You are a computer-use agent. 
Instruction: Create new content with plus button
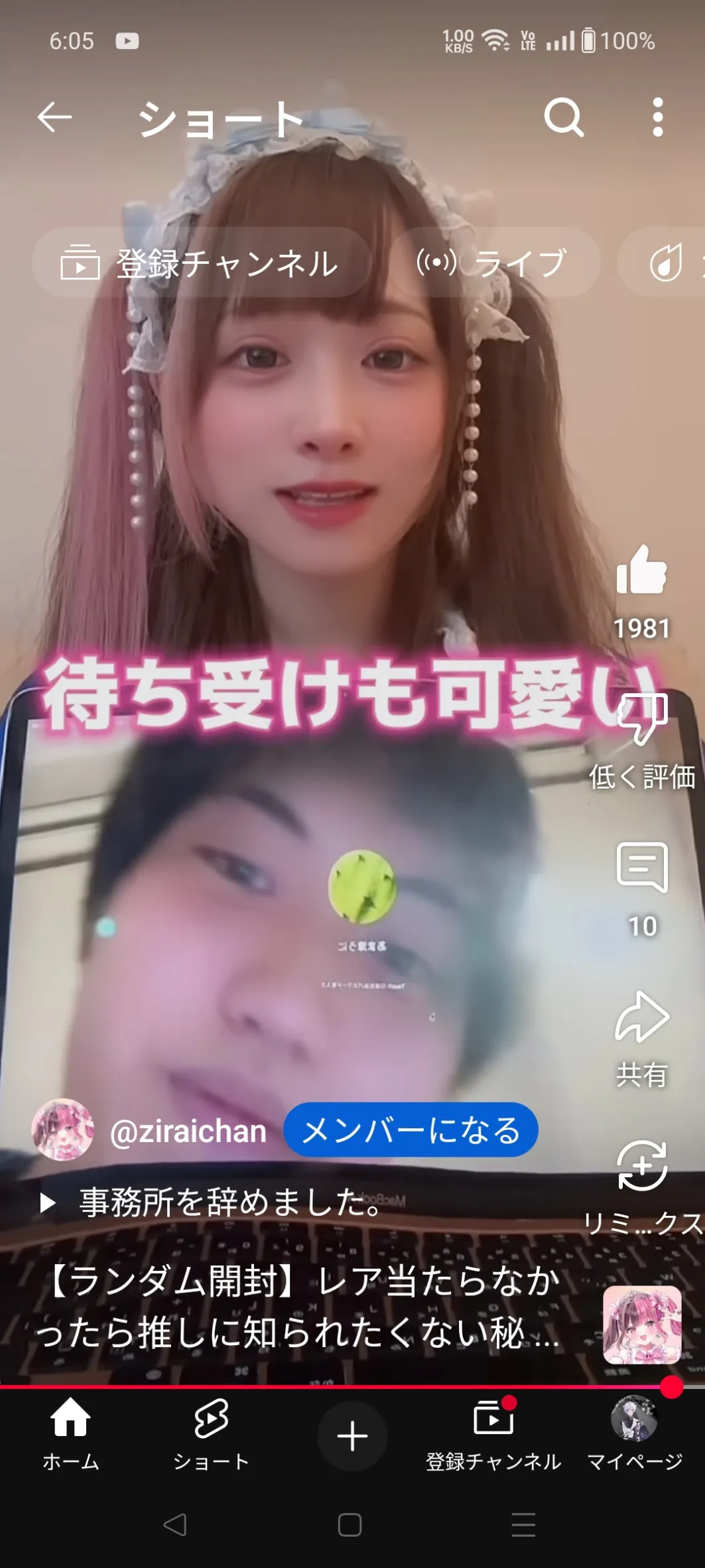[x=352, y=1436]
